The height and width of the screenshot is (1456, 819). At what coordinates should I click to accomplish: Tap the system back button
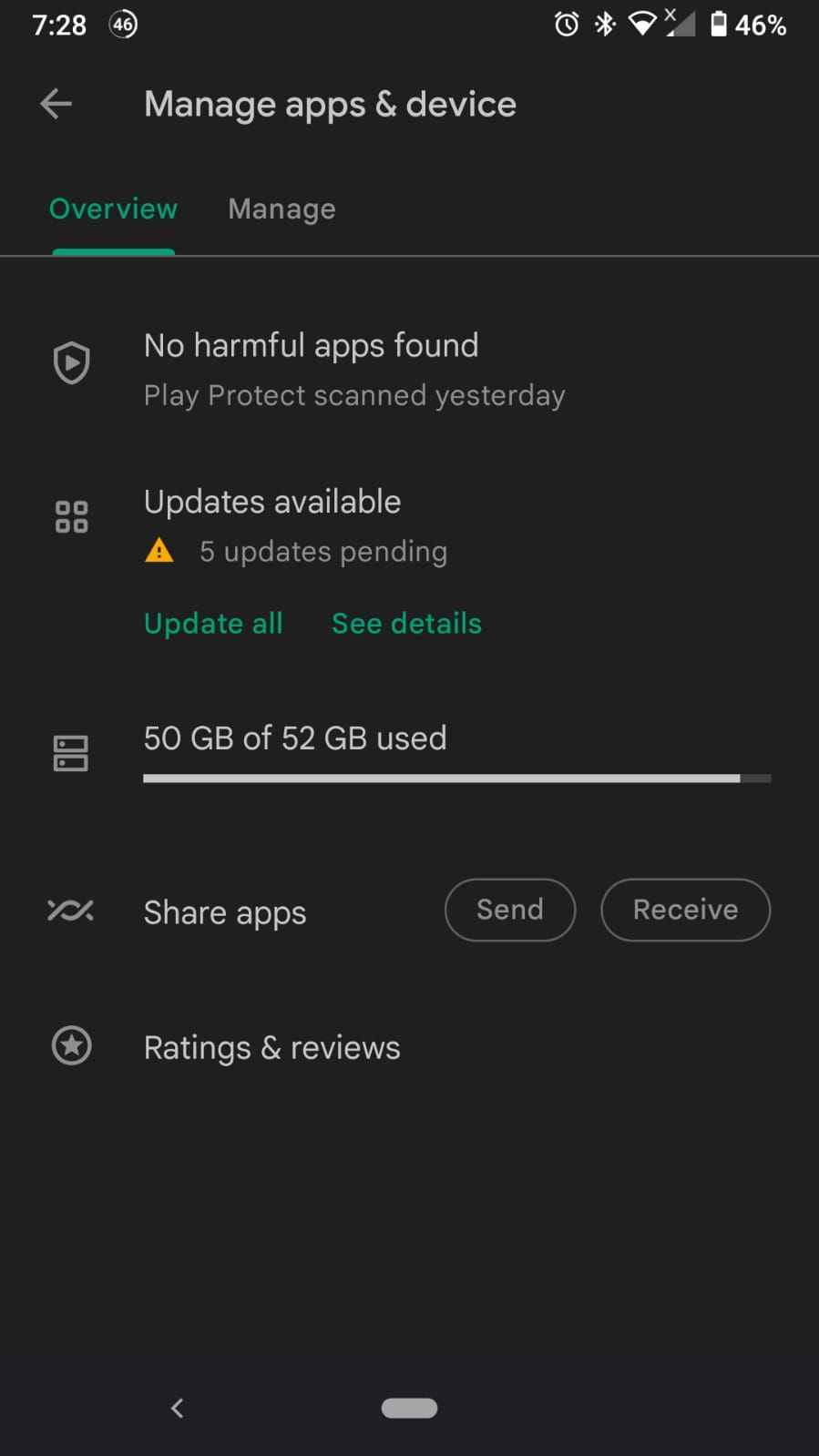tap(178, 1408)
